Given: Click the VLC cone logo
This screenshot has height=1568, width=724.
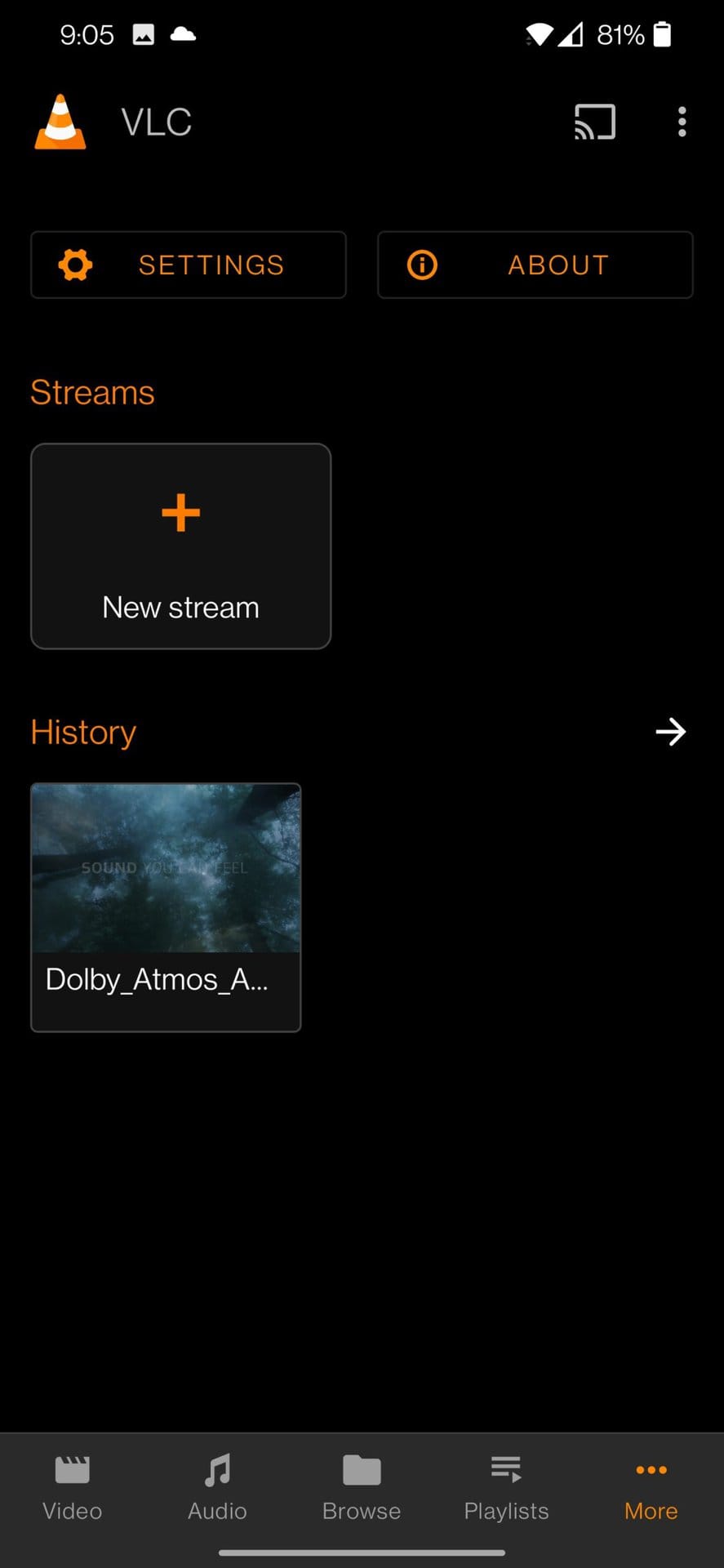Looking at the screenshot, I should (60, 121).
